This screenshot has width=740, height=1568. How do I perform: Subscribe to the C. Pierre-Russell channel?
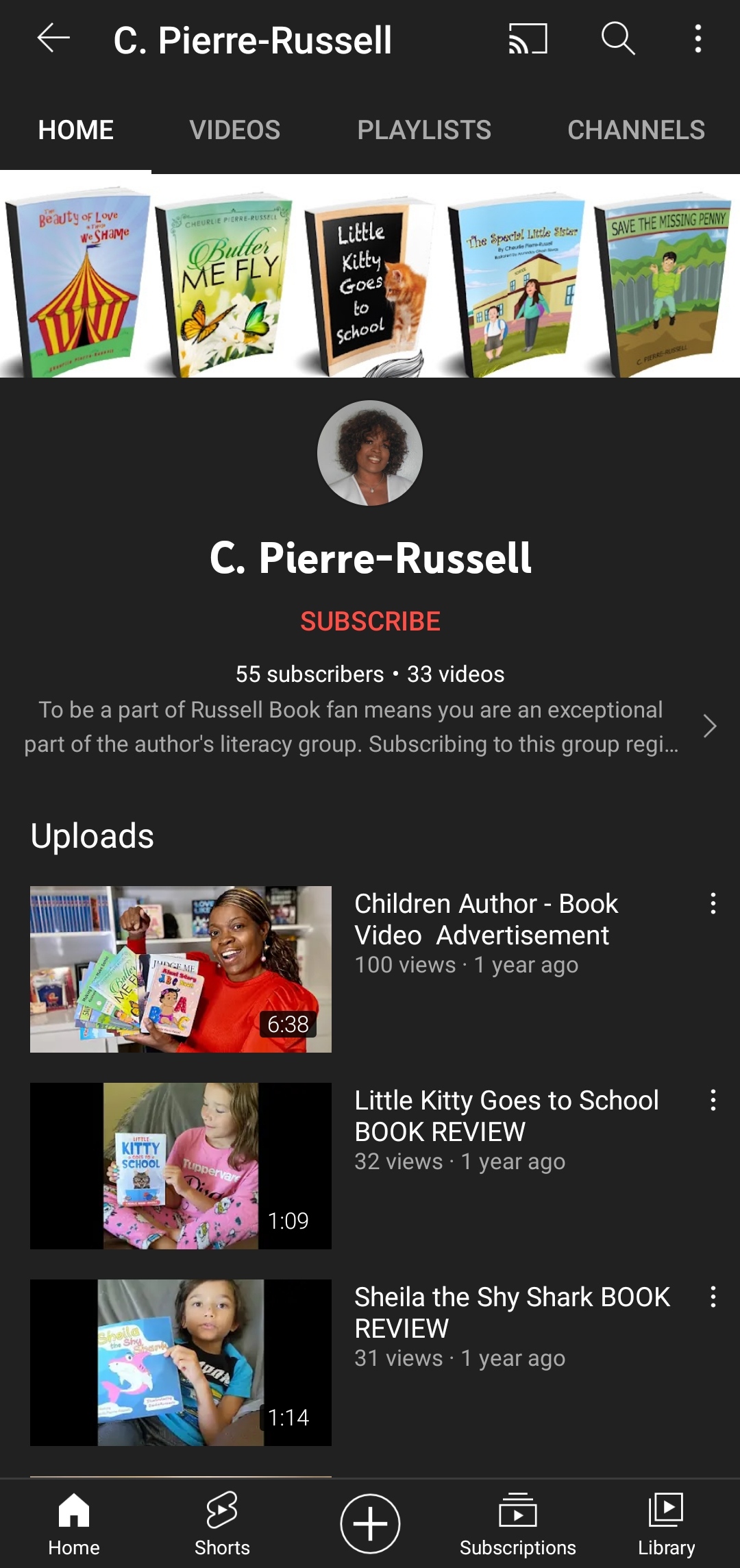click(x=370, y=622)
